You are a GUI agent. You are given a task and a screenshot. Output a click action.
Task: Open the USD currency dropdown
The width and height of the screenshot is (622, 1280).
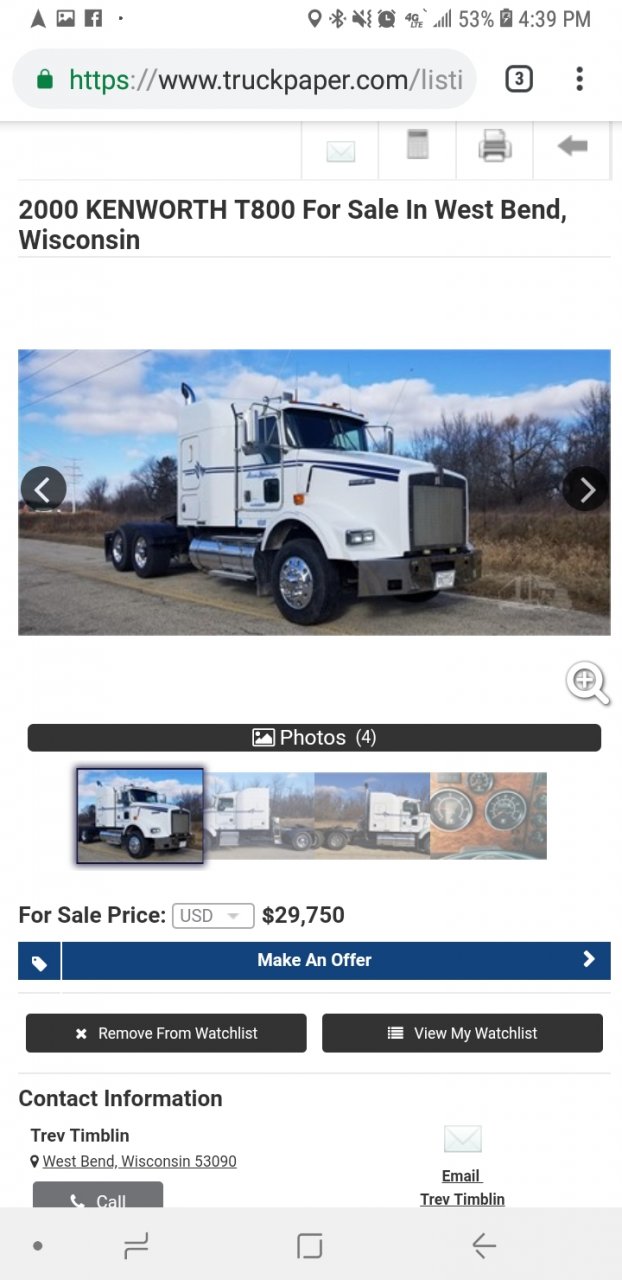pos(212,915)
